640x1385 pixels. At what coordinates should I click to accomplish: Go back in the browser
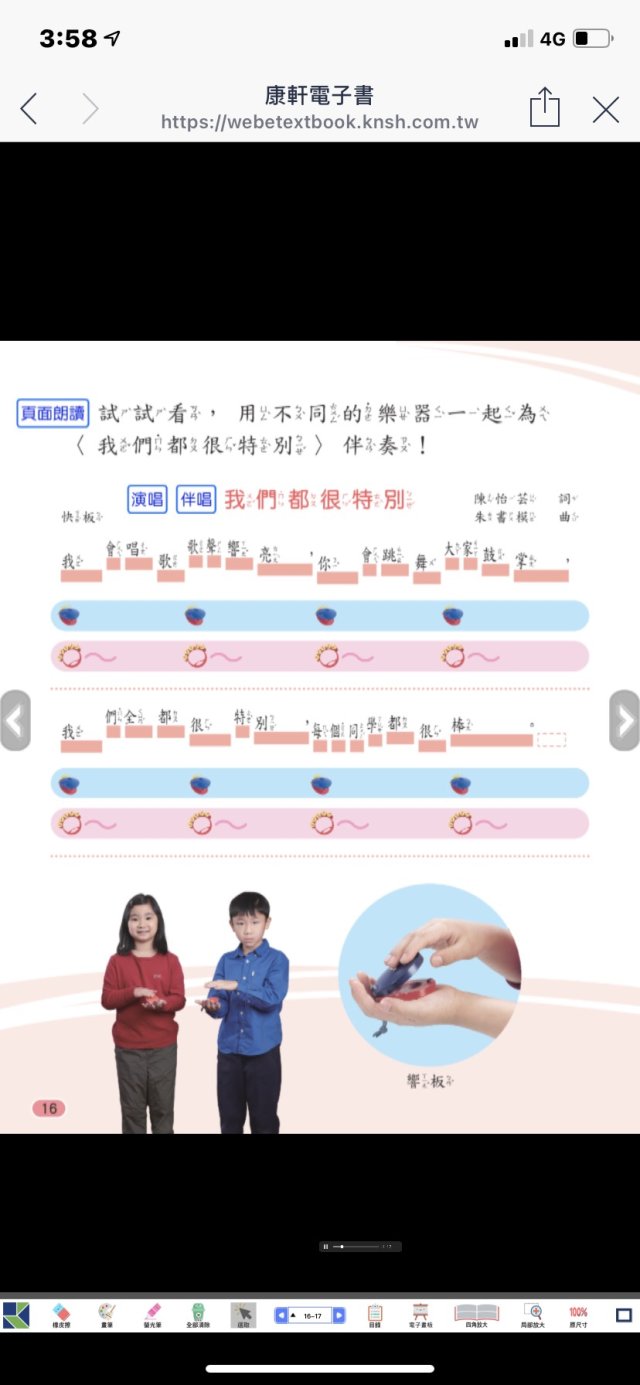[x=29, y=109]
